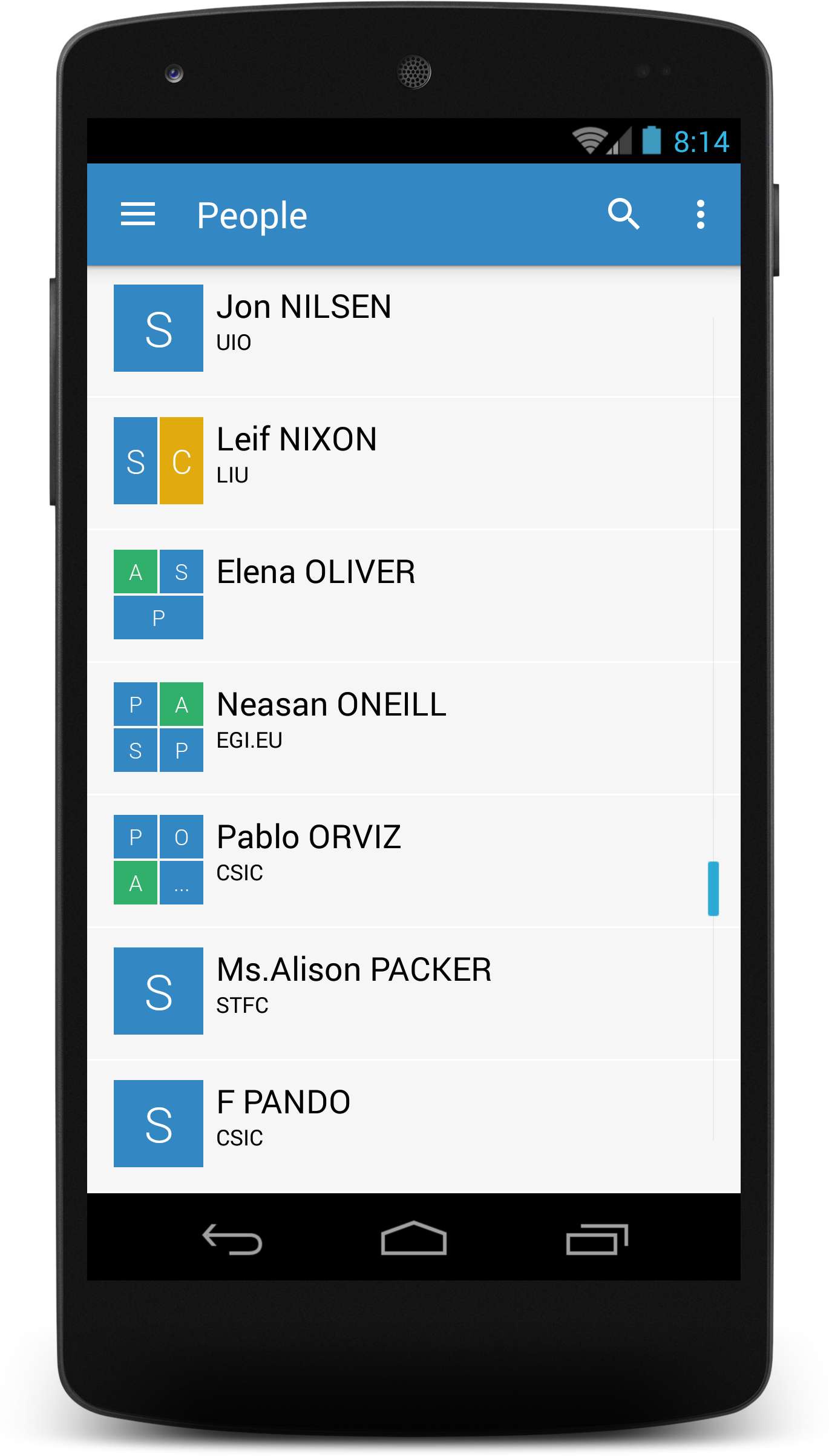Screen dimensions: 829x1456
Task: Open the overflow menu
Action: (x=700, y=214)
